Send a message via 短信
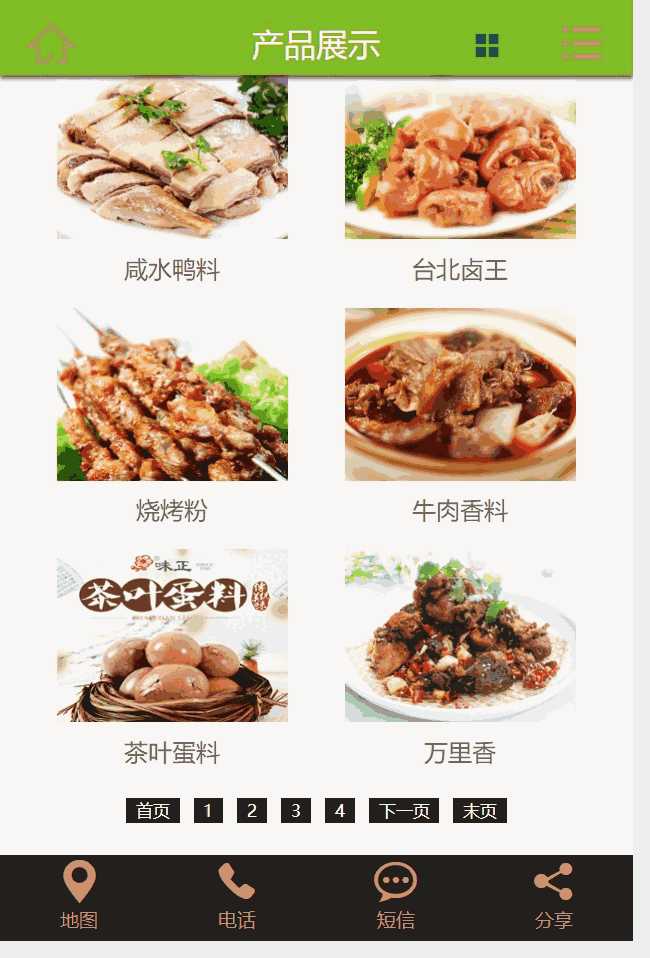Viewport: 650px width, 958px height. (395, 897)
